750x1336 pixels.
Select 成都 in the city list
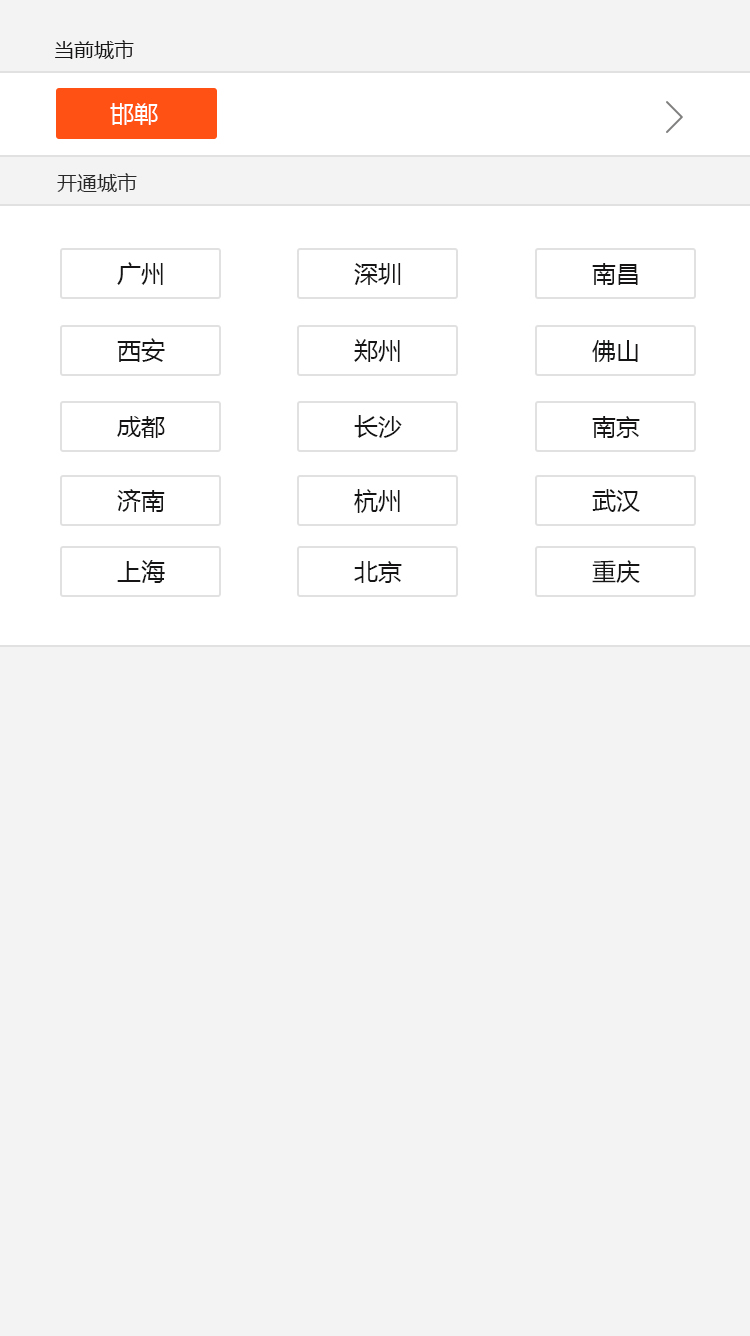(x=140, y=426)
